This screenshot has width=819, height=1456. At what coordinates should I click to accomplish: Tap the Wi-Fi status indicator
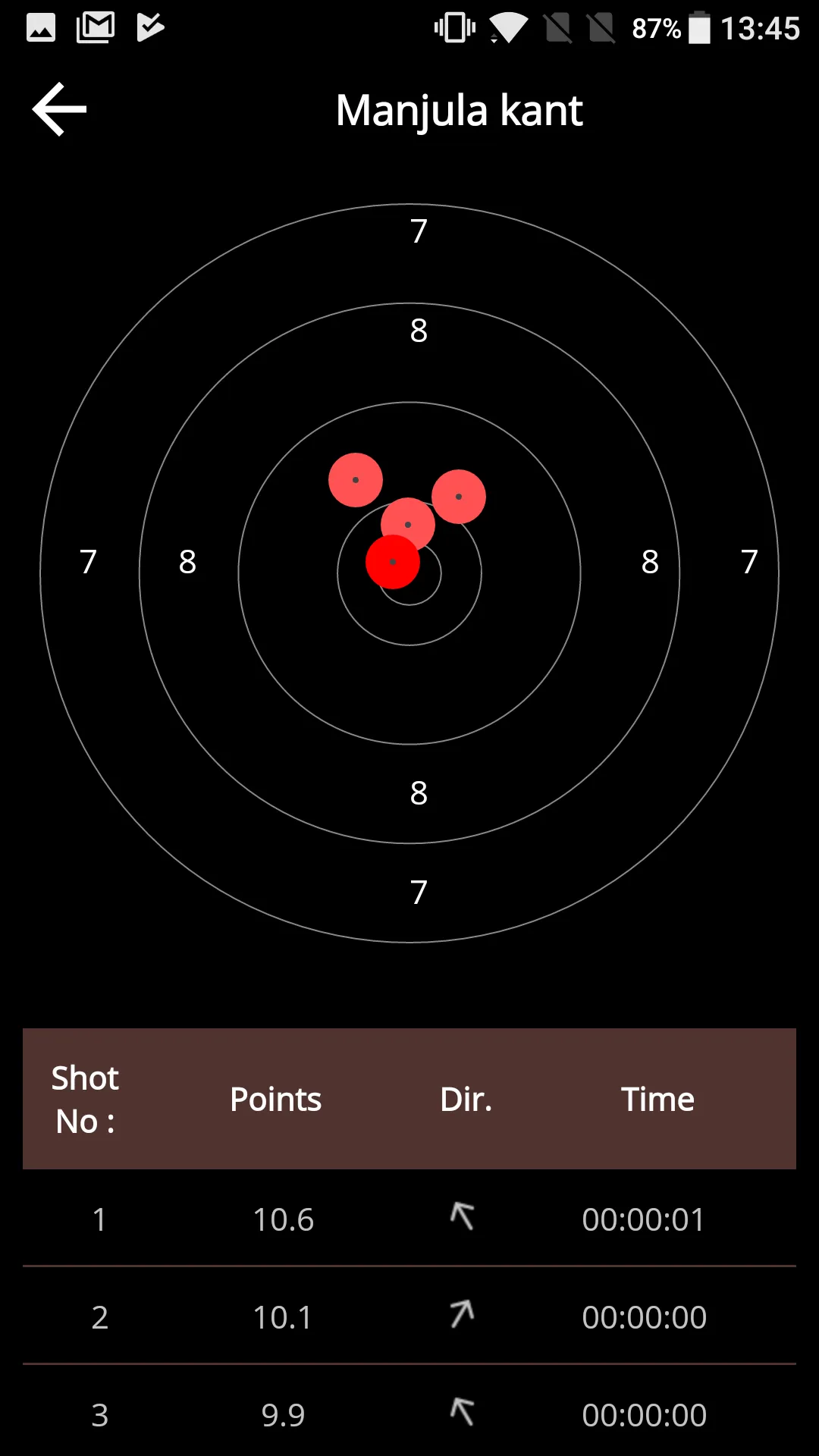pos(509,27)
